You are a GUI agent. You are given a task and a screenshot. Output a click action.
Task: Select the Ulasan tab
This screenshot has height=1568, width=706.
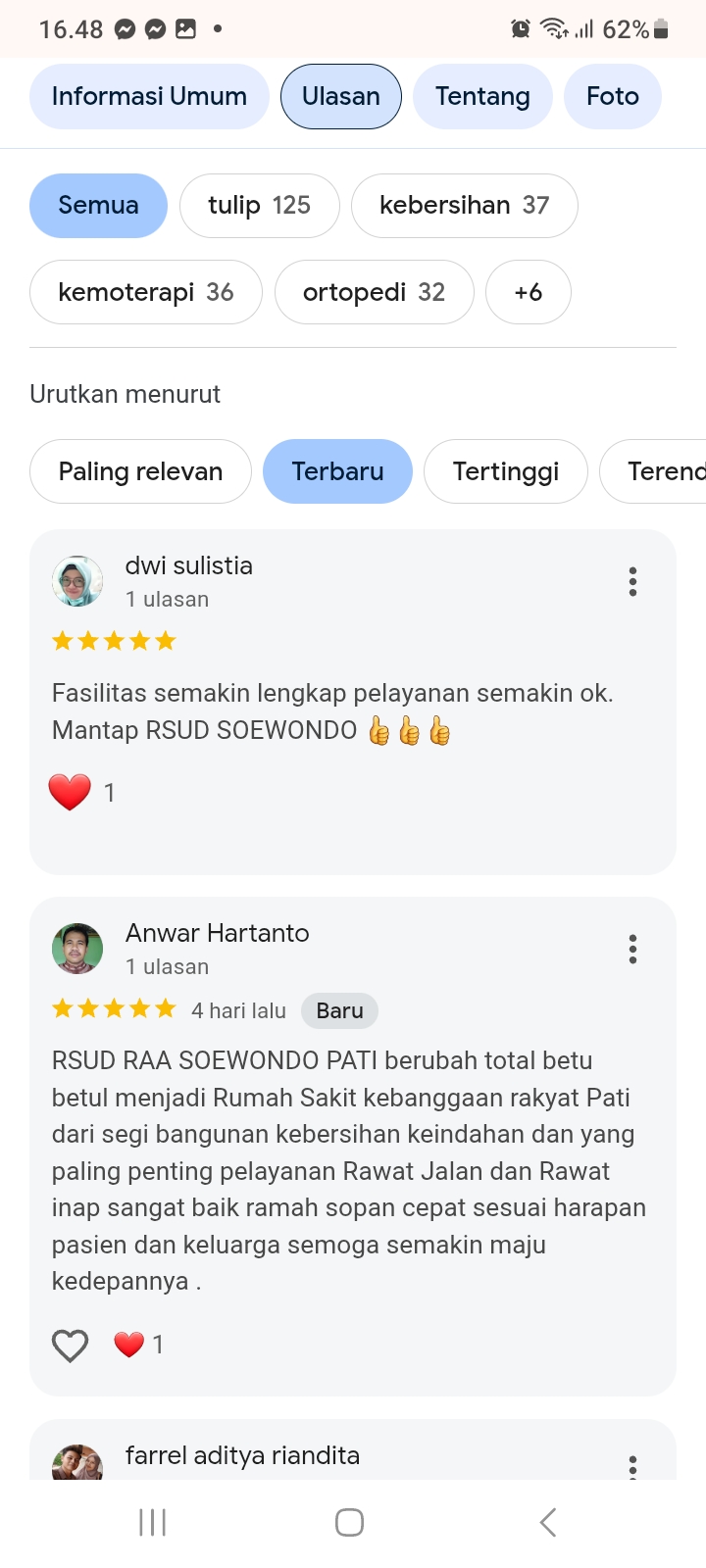click(340, 96)
